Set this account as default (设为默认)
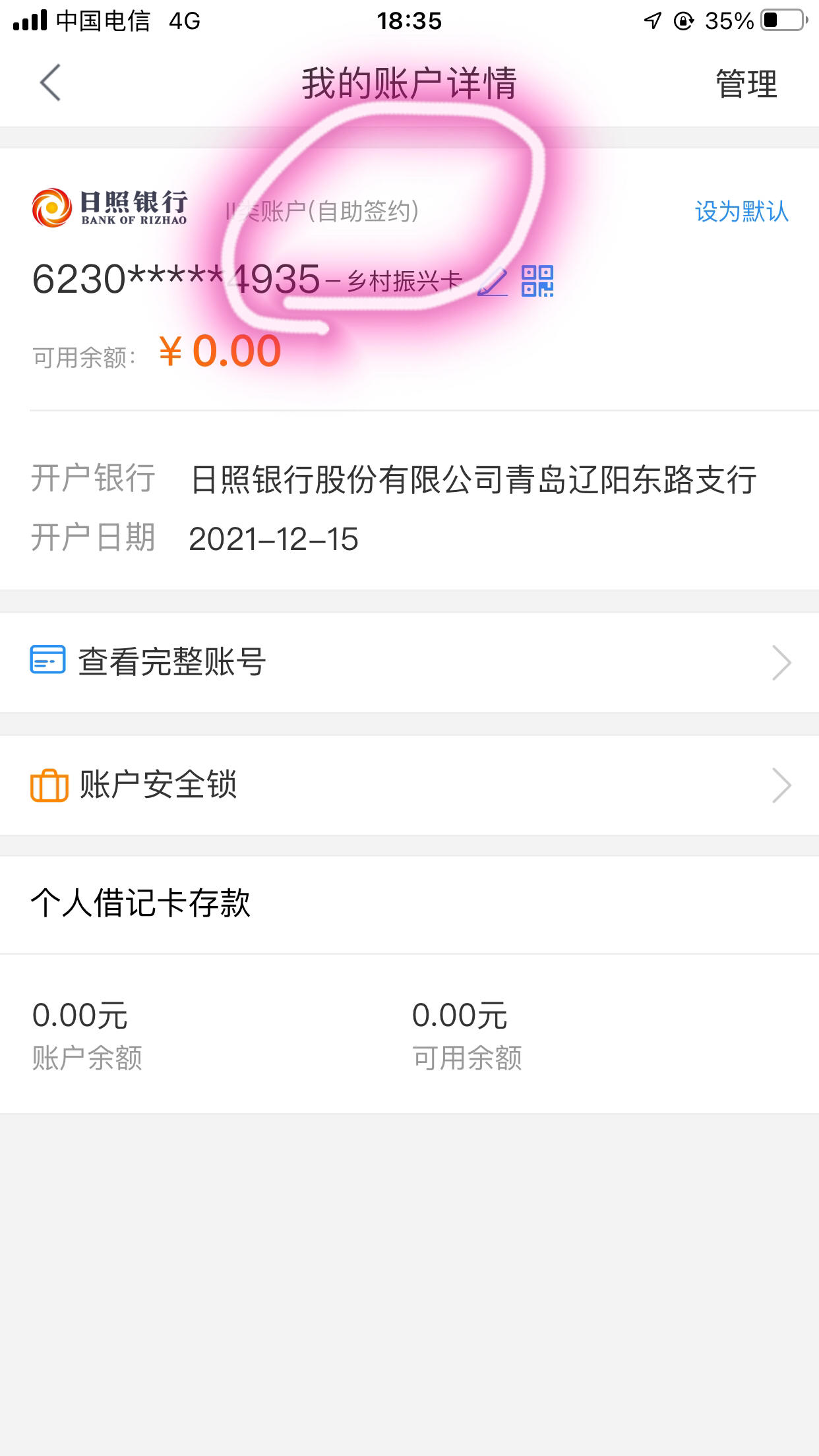 coord(741,212)
